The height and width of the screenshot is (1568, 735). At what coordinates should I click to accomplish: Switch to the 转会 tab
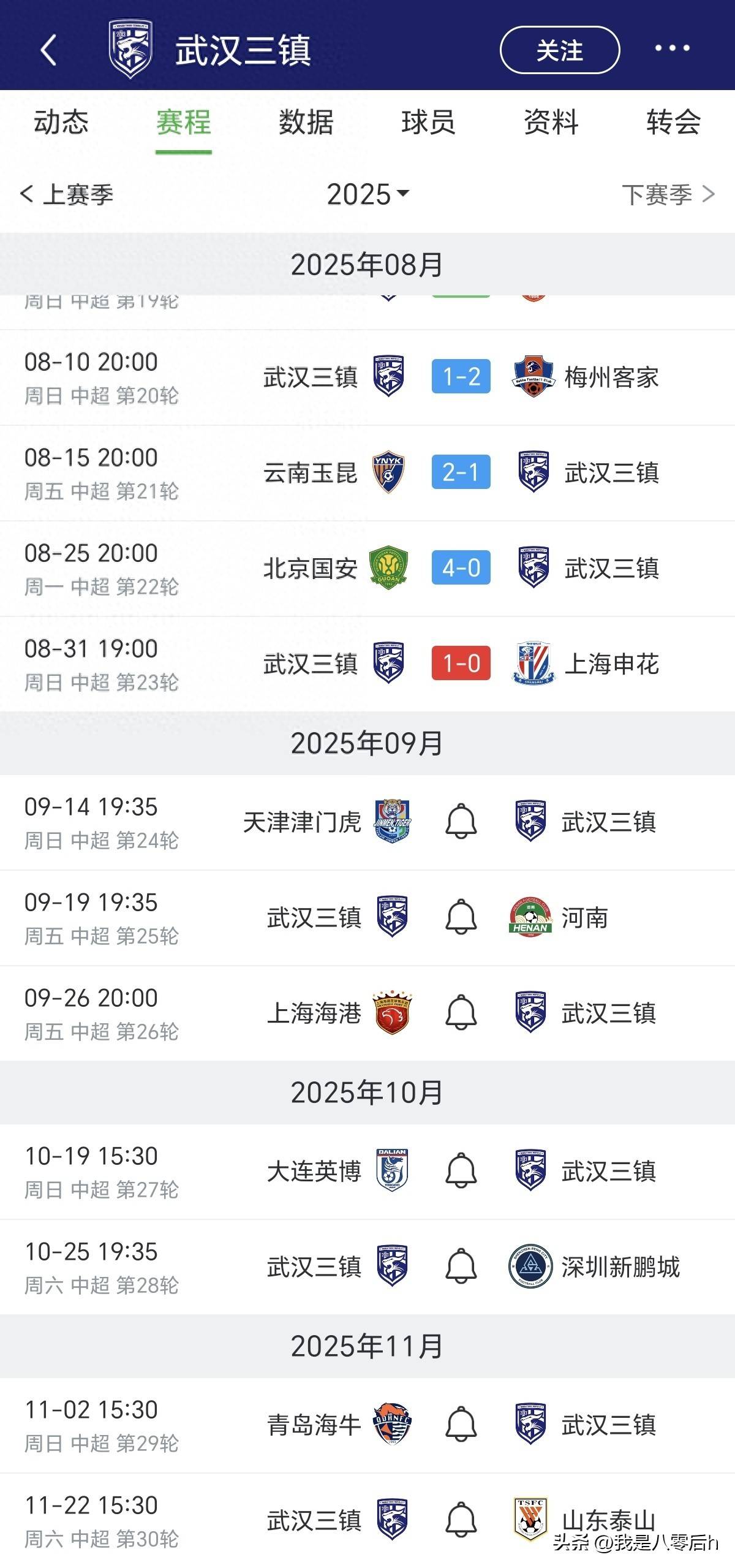(674, 122)
